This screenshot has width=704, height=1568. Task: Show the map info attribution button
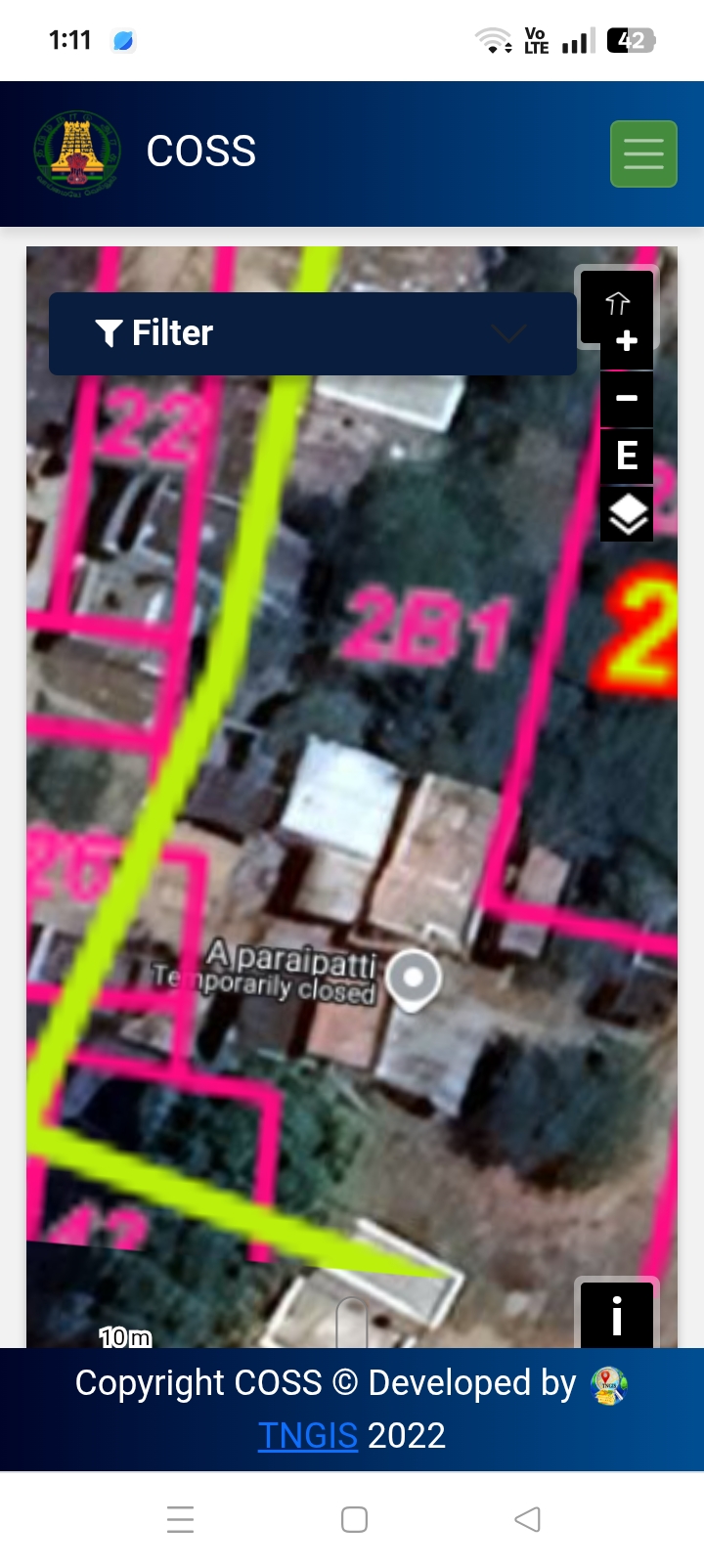[x=617, y=1316]
